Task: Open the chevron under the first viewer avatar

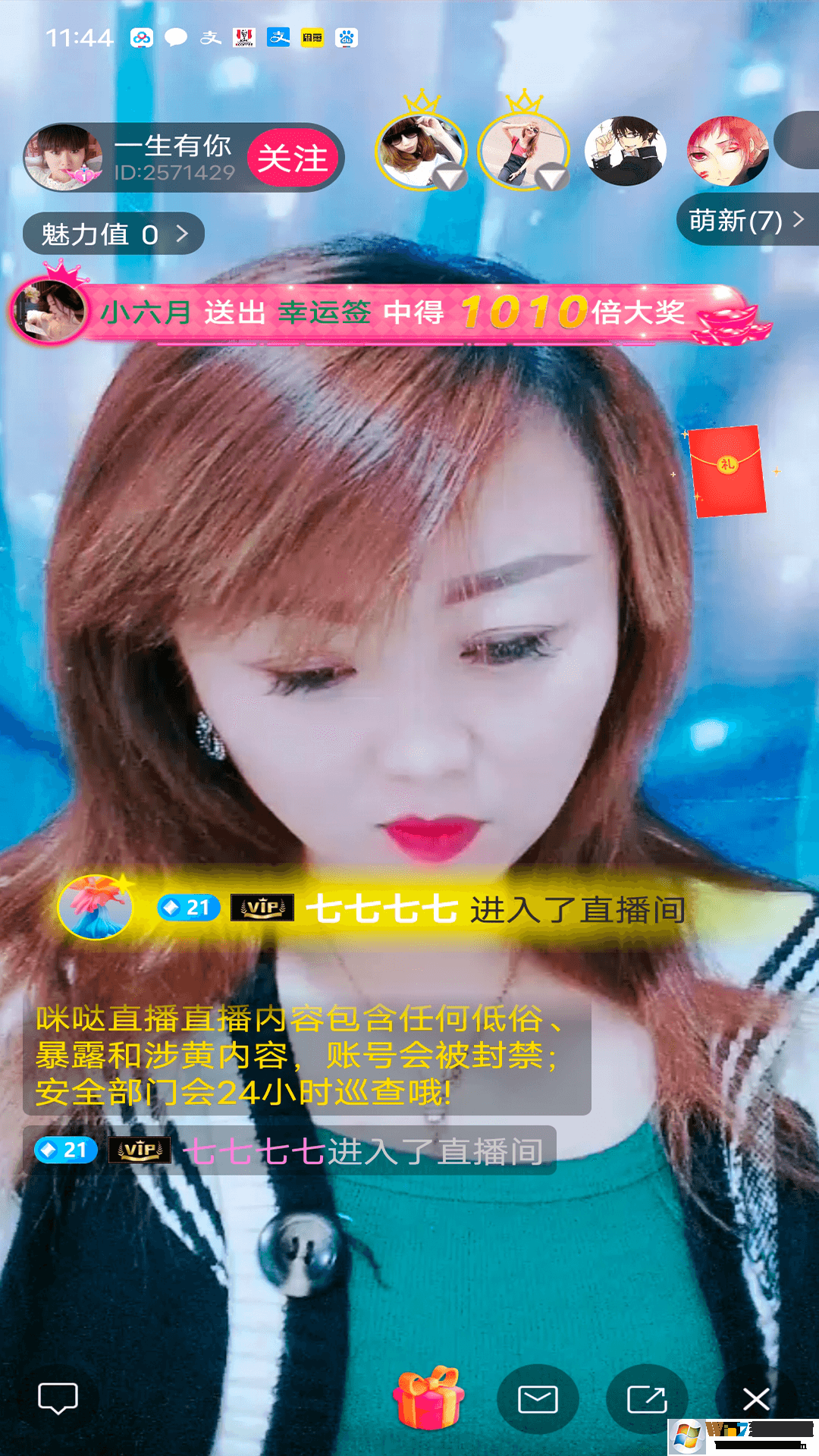Action: [x=449, y=177]
